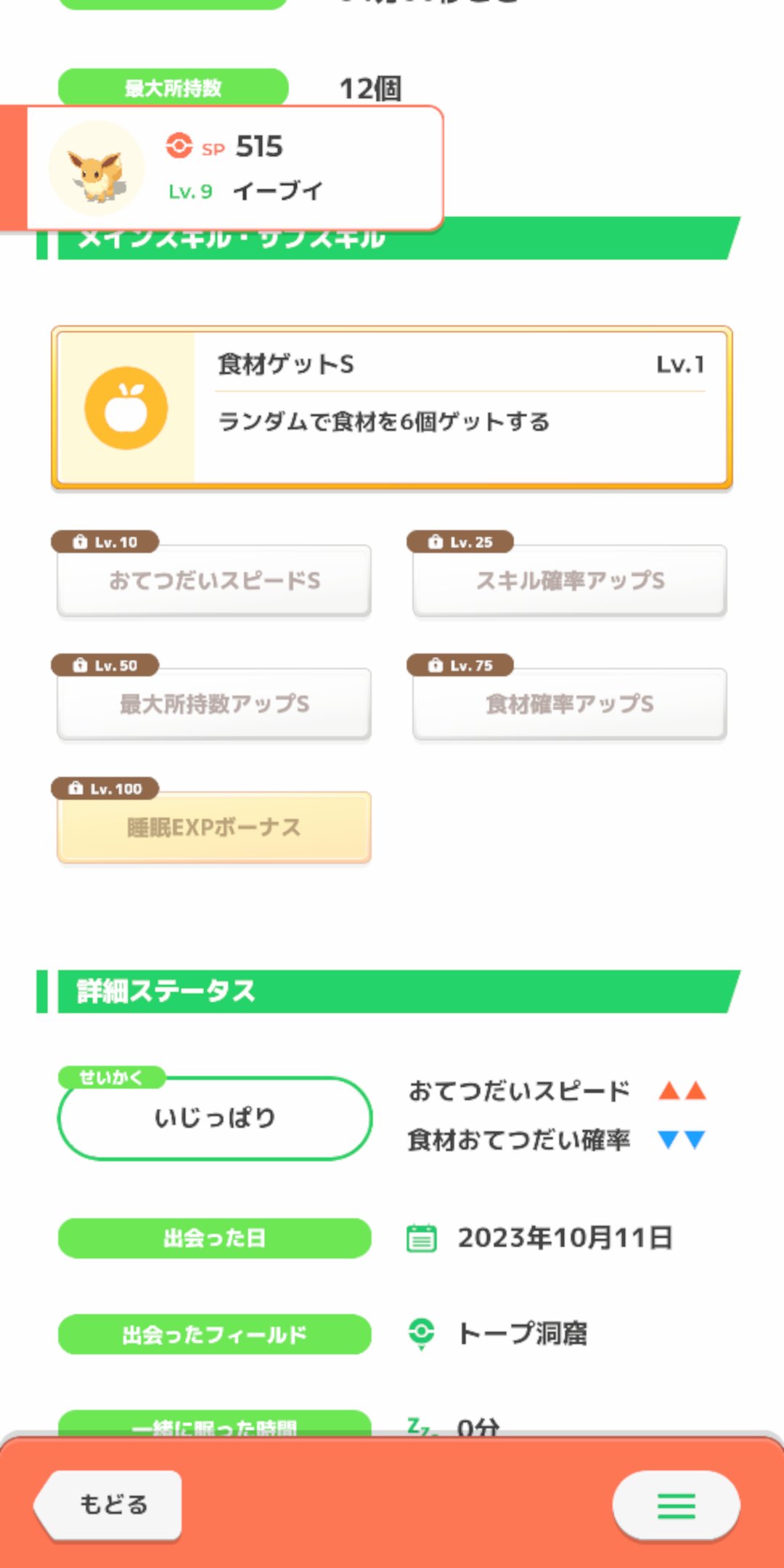Open the 食材ゲットS main skill card
Viewport: 784px width, 1568px height.
pyautogui.click(x=392, y=408)
